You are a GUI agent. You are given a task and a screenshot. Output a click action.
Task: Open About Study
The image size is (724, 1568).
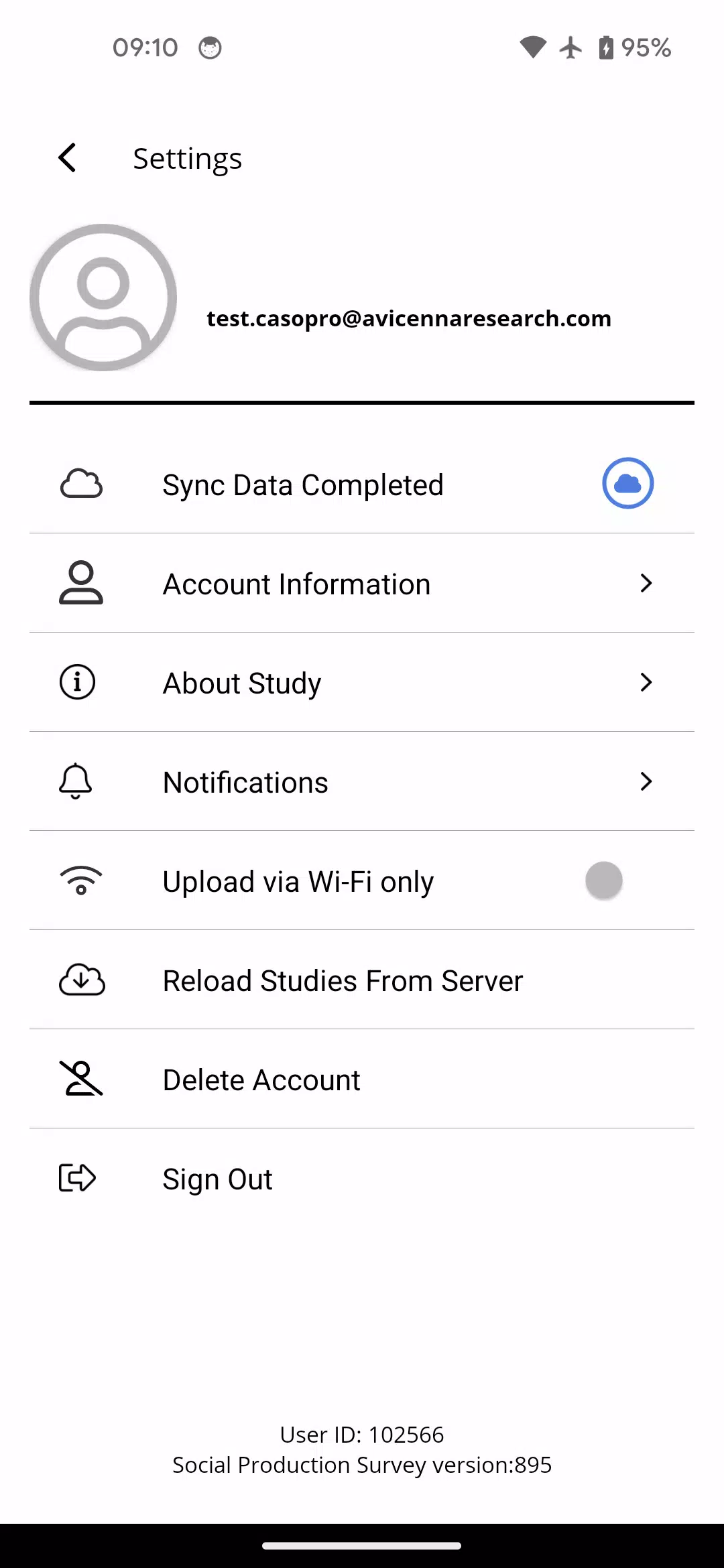[362, 683]
